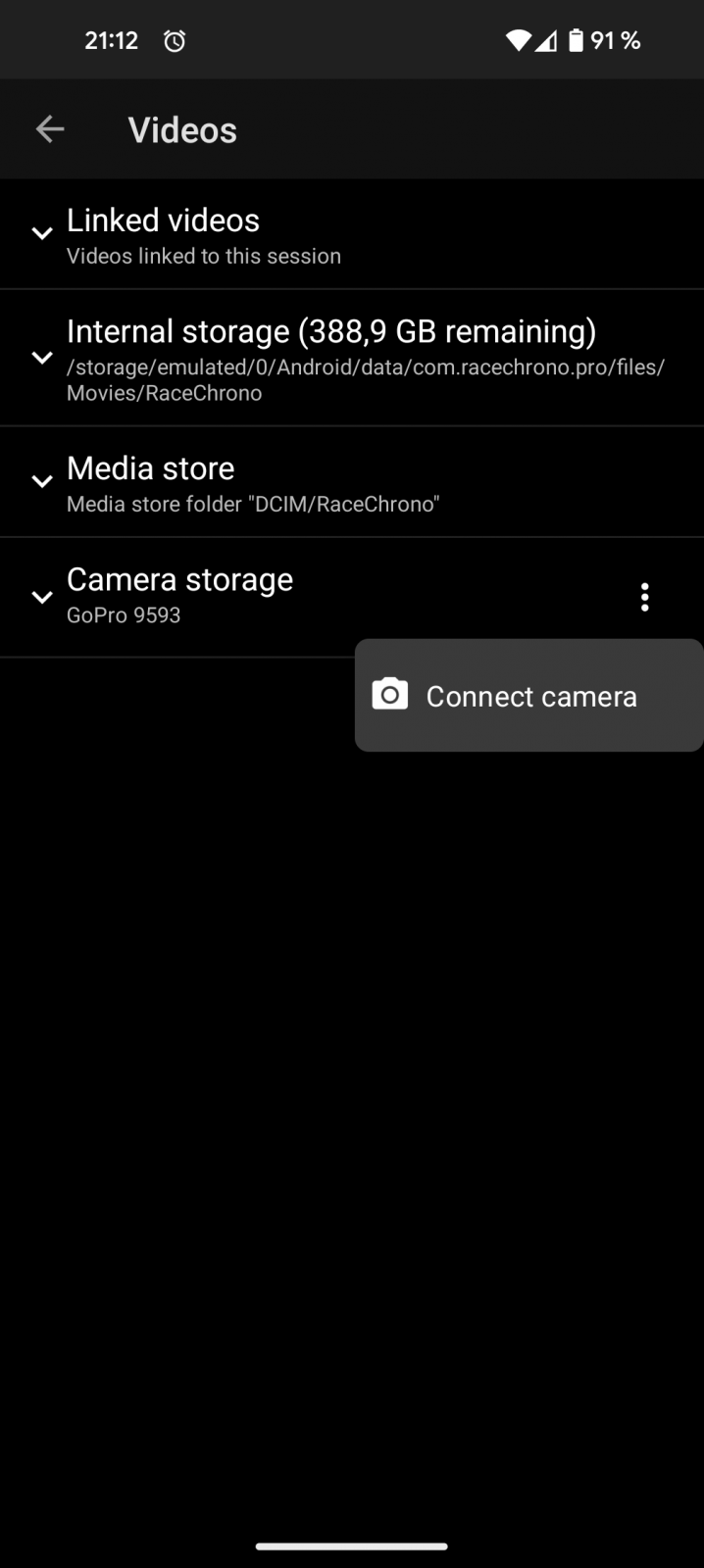Open the Camera storage overflow menu
Viewport: 704px width, 1568px height.
pos(644,597)
